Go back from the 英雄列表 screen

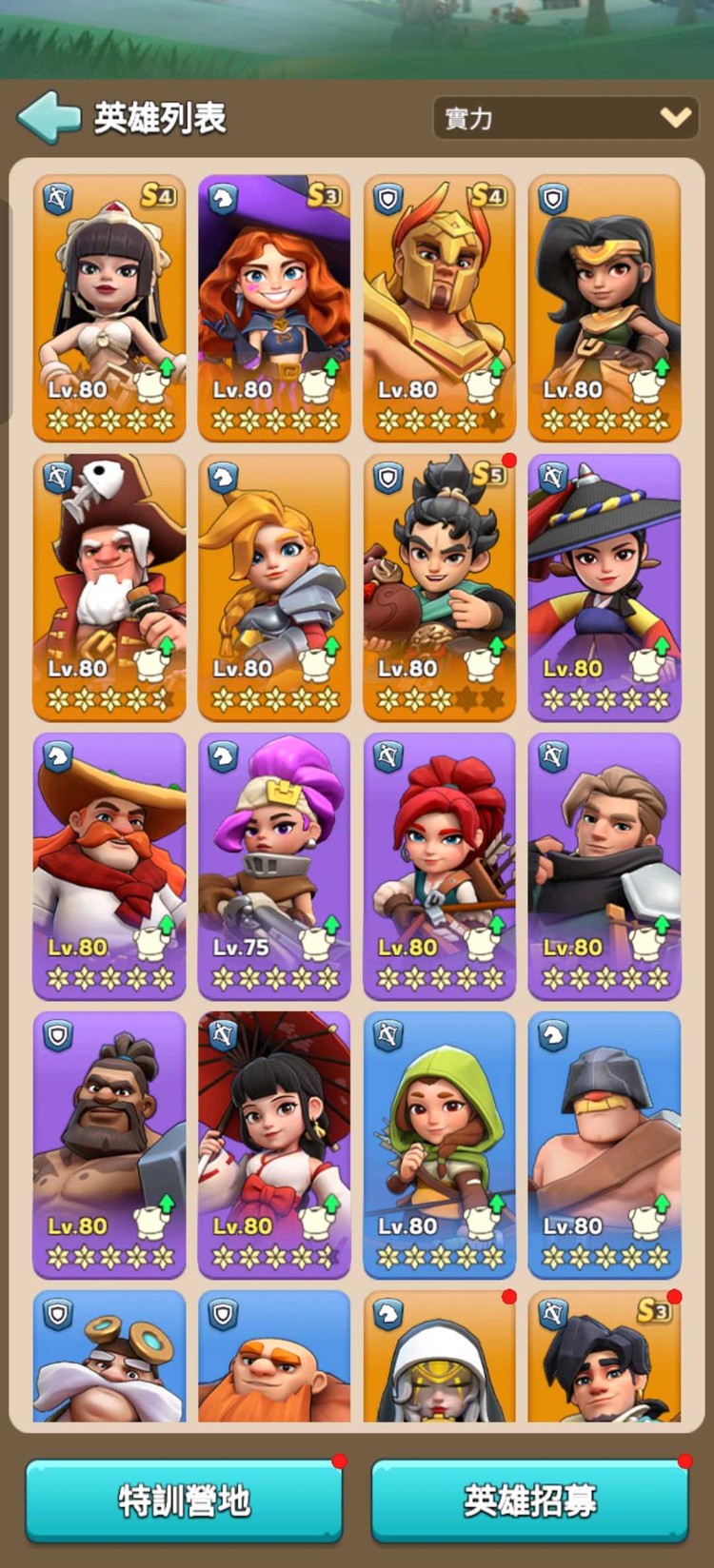tap(48, 117)
